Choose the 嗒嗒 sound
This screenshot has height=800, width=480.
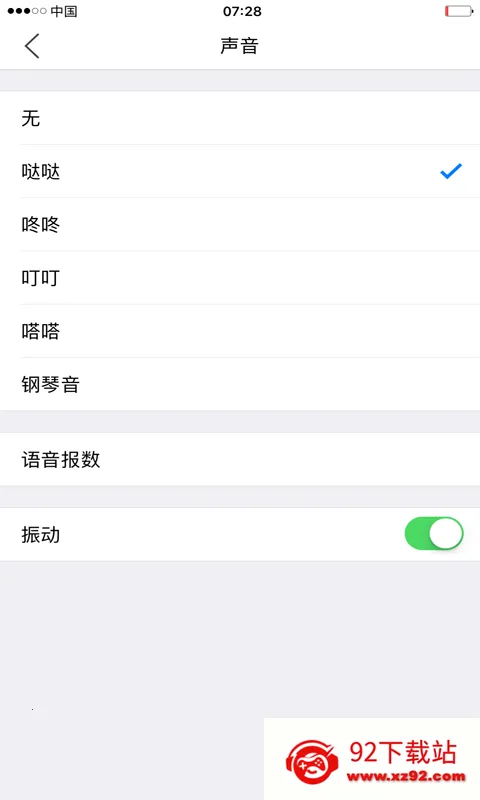(x=240, y=331)
